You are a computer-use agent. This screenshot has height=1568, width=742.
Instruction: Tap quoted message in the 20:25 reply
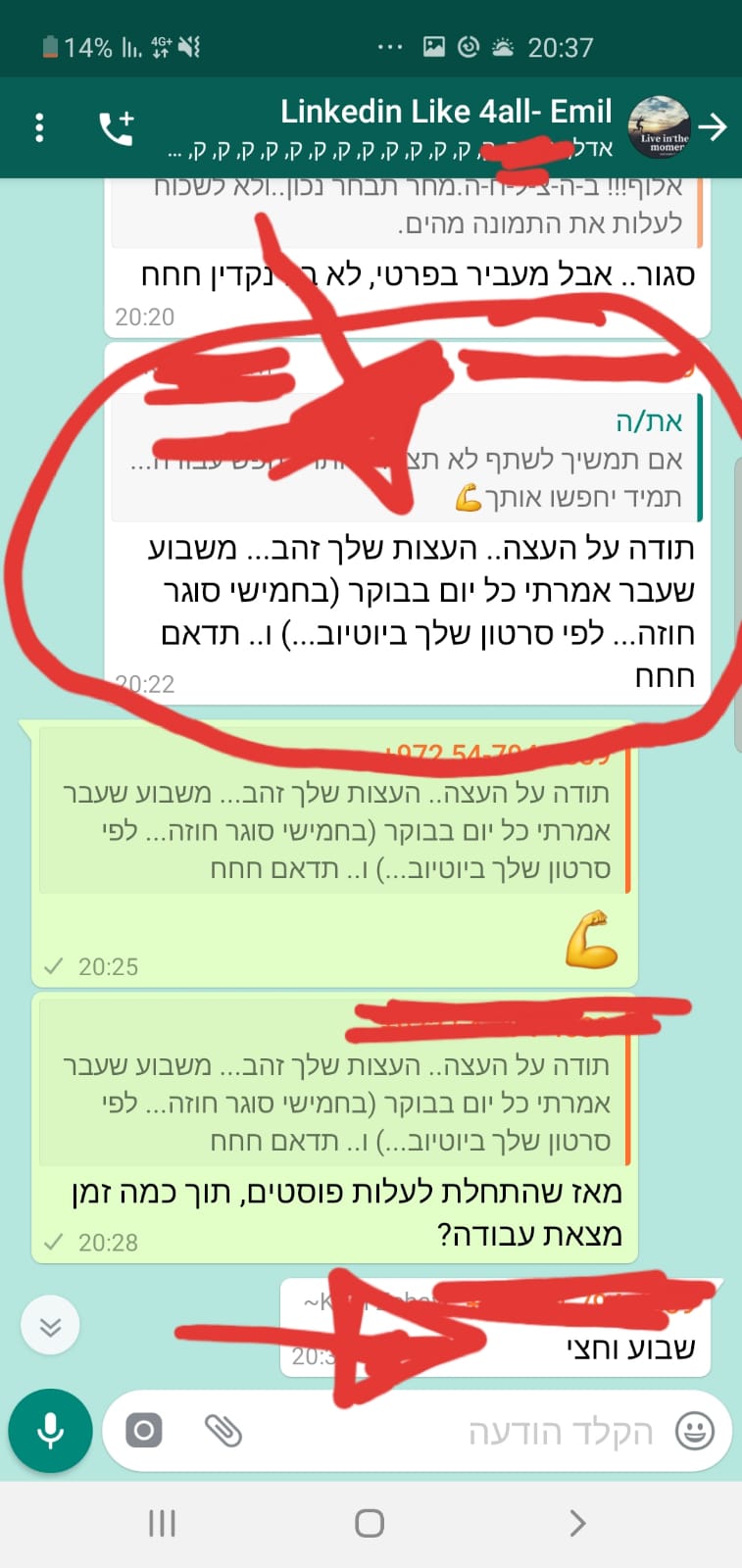point(333,828)
